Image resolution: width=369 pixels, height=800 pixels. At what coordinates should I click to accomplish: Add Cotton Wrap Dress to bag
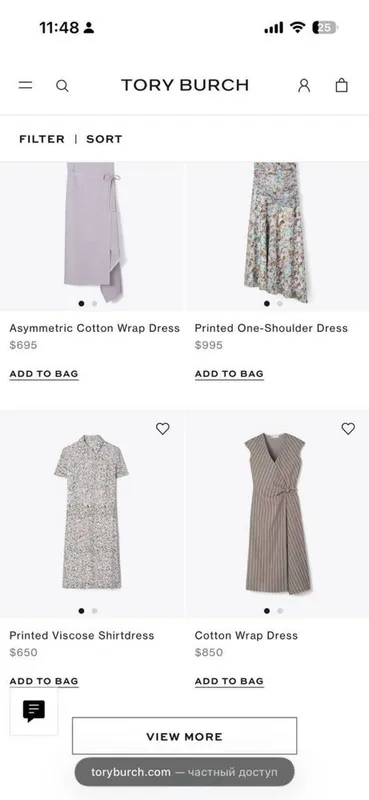coord(229,681)
